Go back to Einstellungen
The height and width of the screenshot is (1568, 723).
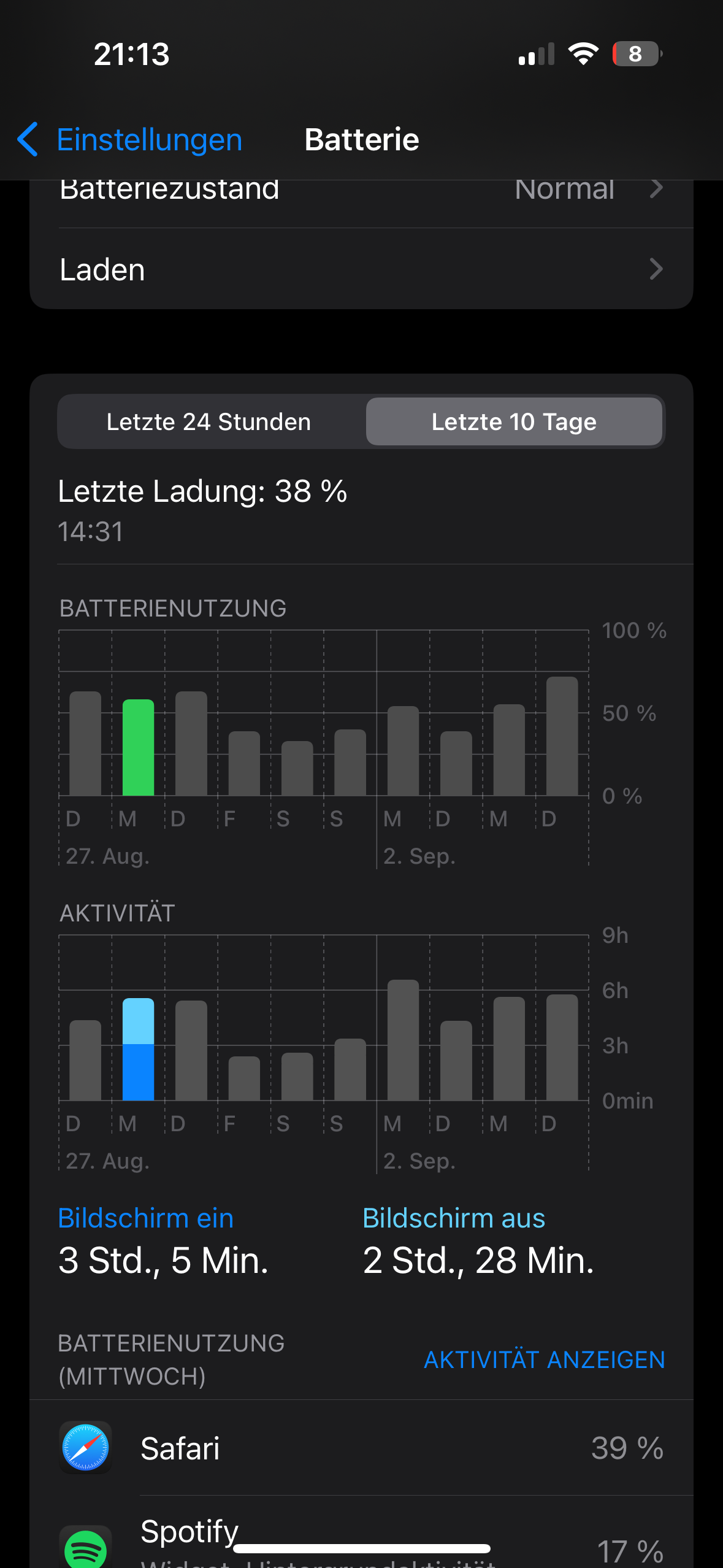pos(130,140)
